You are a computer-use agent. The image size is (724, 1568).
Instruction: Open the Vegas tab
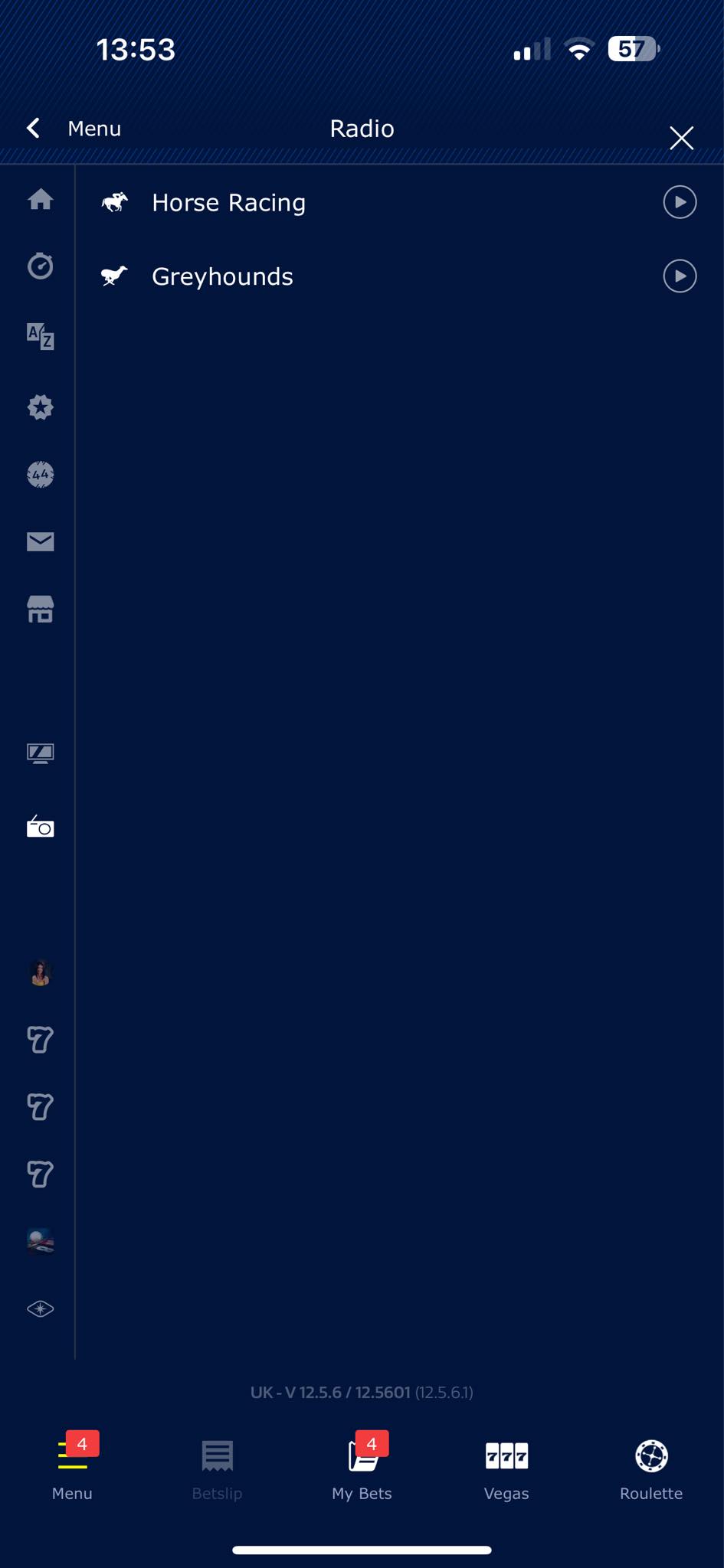506,1468
